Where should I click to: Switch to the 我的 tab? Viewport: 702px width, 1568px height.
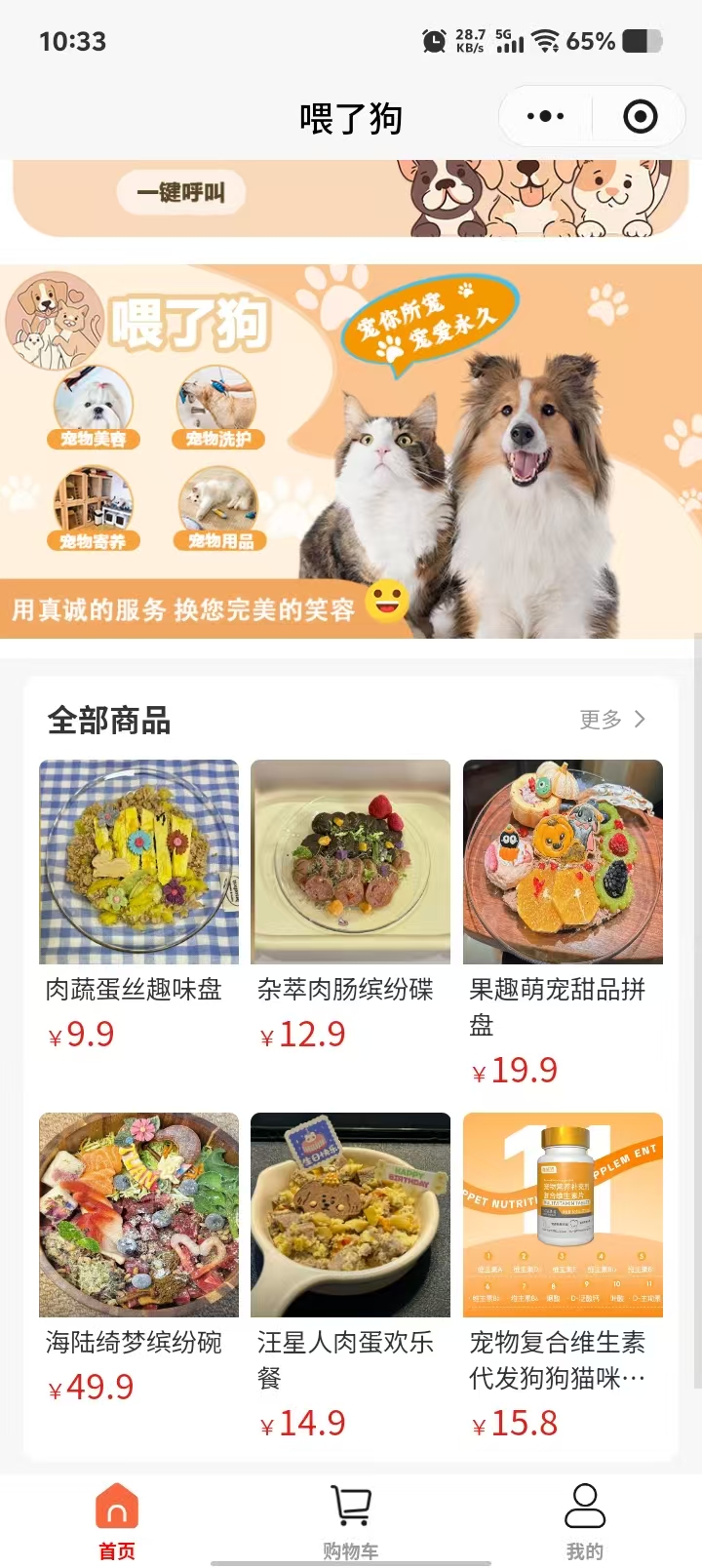click(x=585, y=1519)
